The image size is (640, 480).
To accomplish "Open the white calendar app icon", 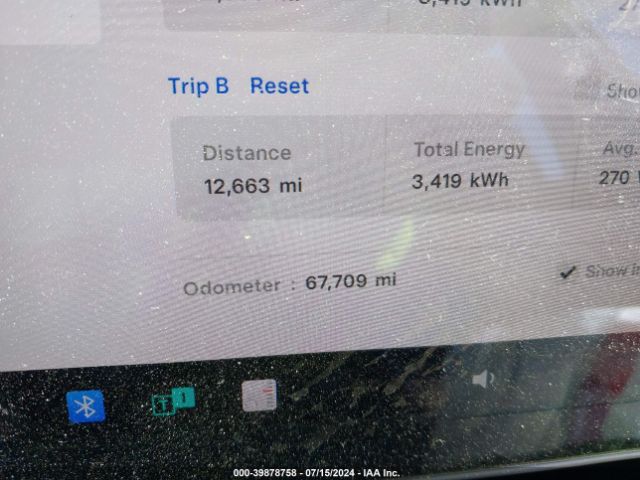I will [x=259, y=396].
